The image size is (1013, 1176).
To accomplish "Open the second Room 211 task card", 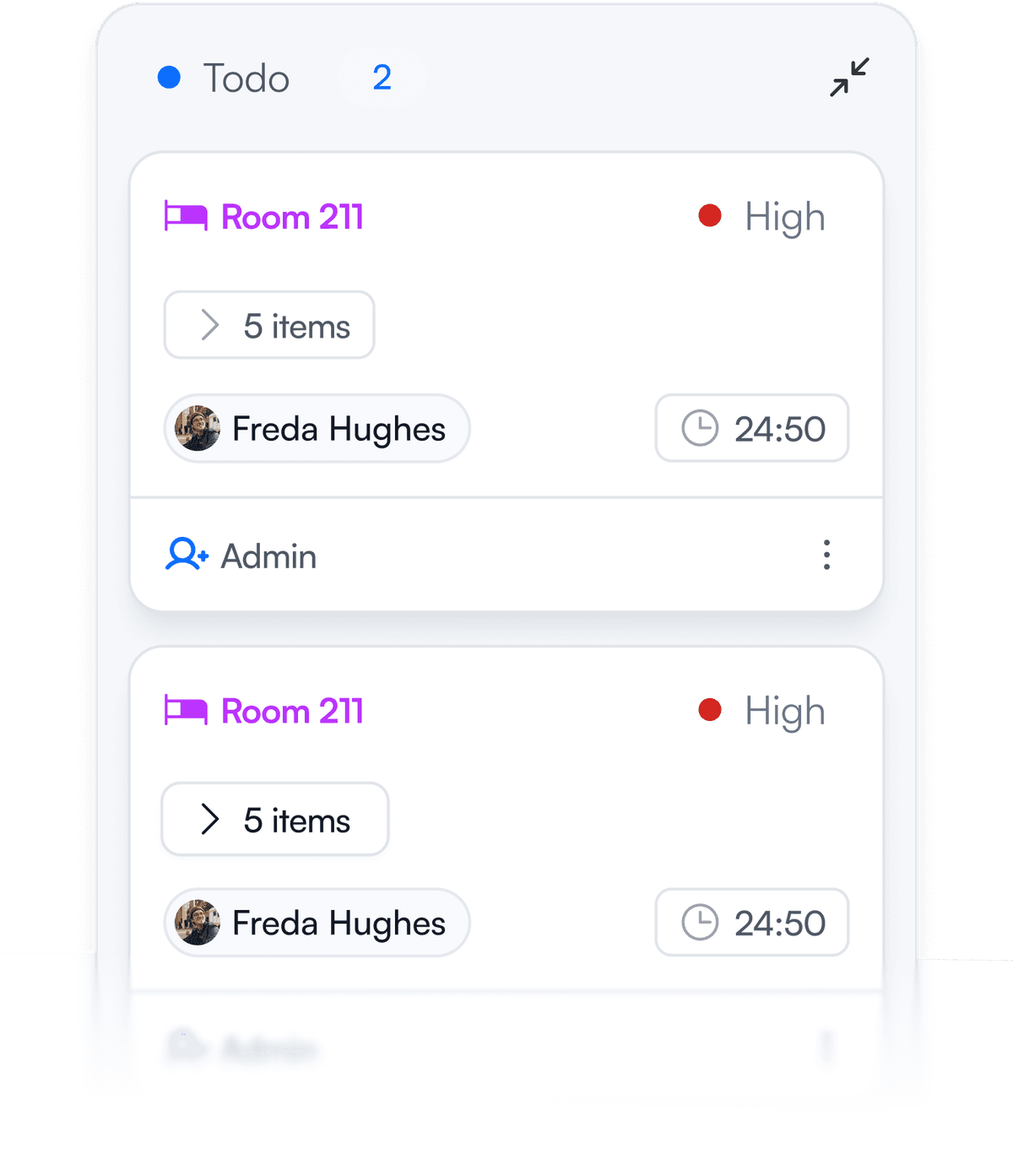I will point(291,712).
